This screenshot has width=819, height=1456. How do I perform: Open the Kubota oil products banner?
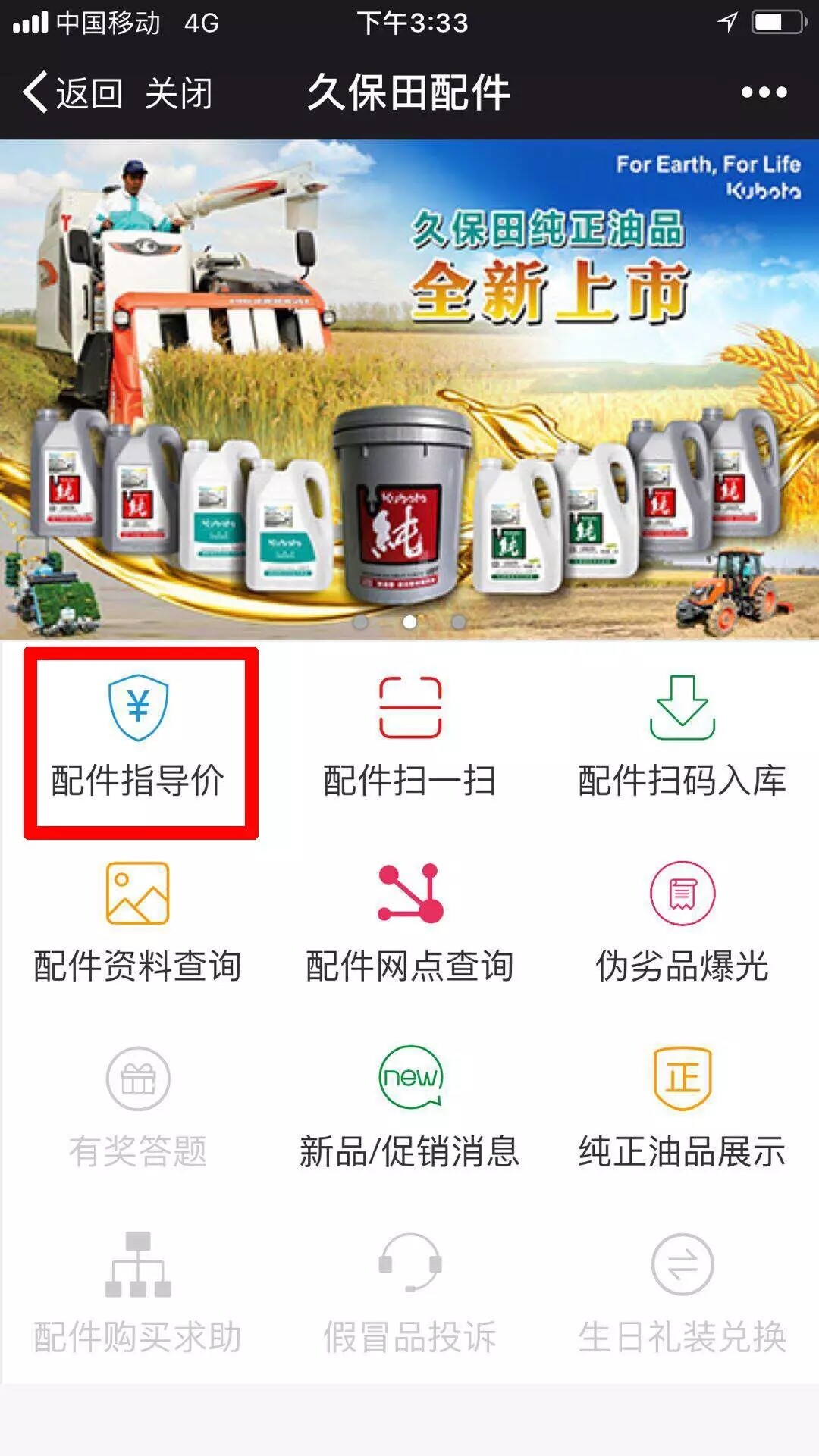(x=409, y=379)
